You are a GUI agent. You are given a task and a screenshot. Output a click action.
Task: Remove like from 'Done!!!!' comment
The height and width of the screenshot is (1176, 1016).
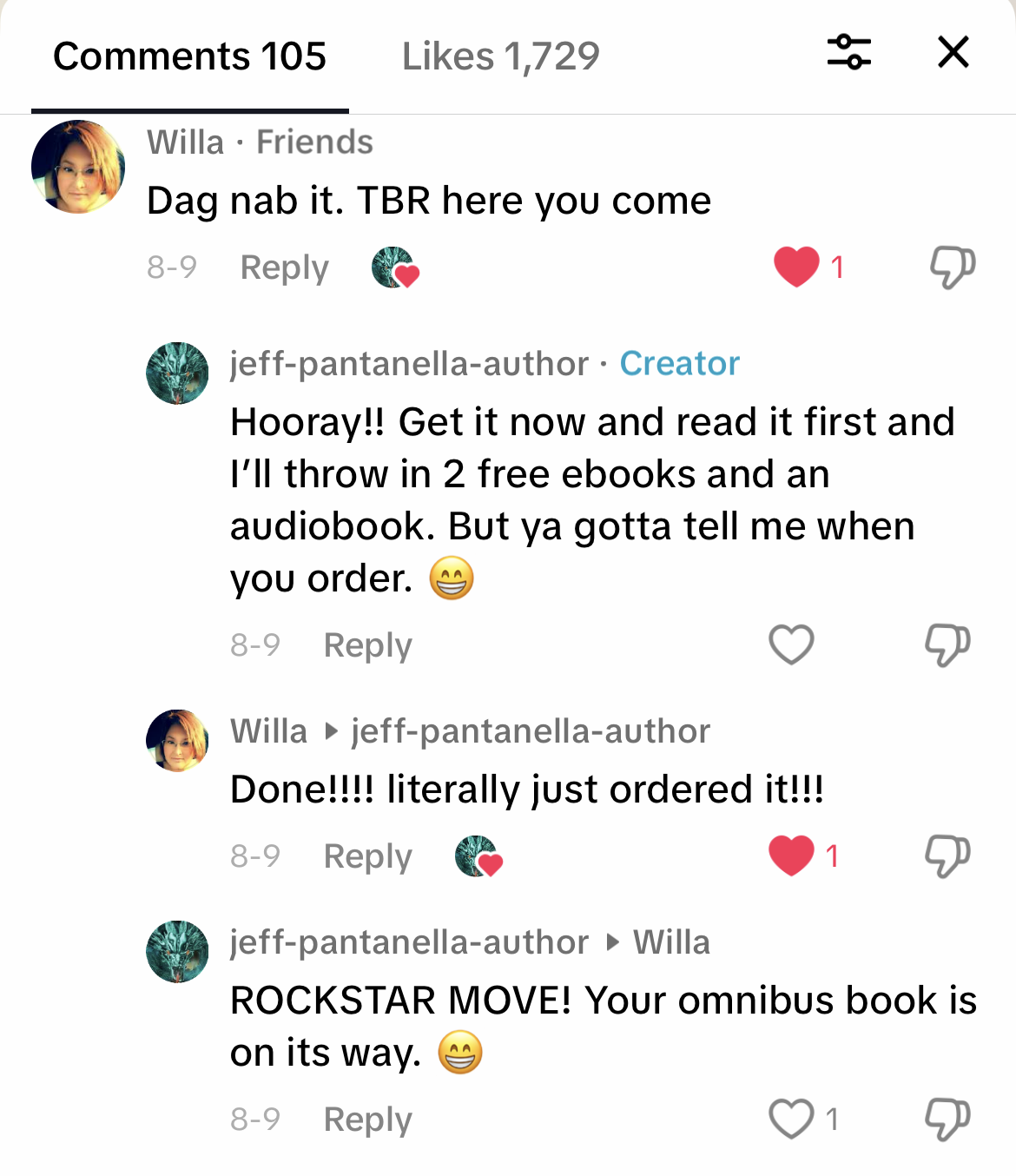tap(791, 856)
